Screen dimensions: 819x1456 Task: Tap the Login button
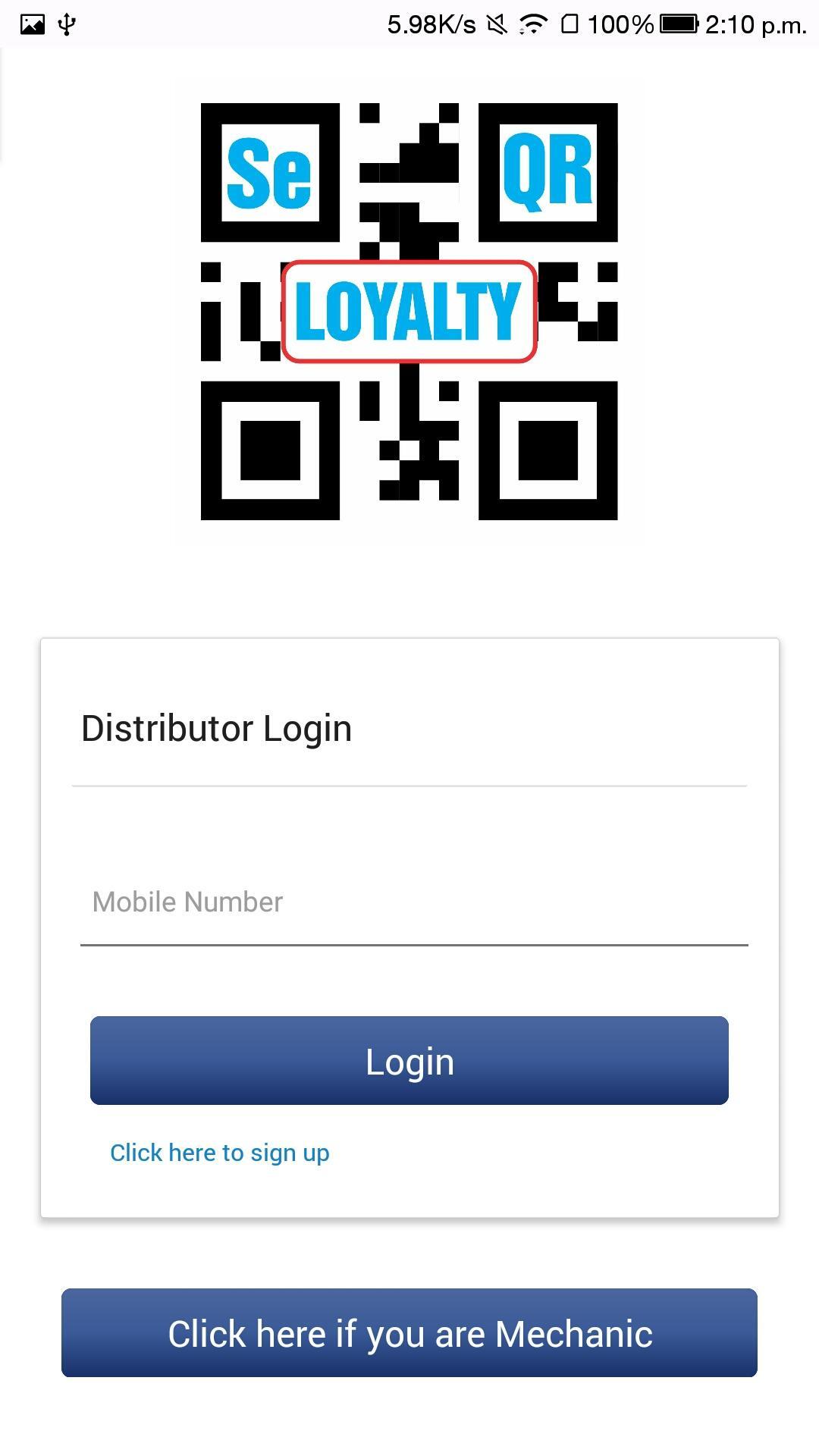(409, 1061)
